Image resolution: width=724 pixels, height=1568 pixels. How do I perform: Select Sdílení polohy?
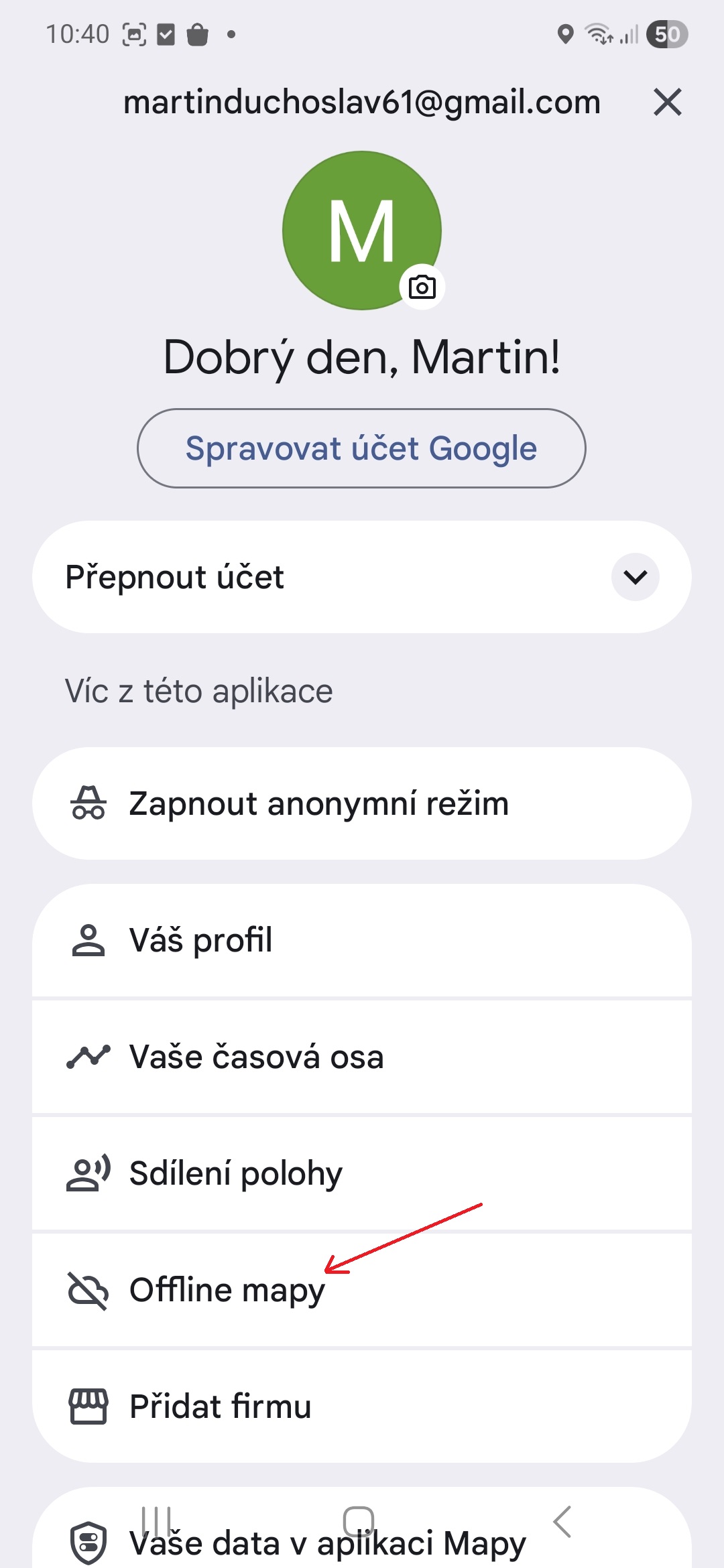(362, 1173)
